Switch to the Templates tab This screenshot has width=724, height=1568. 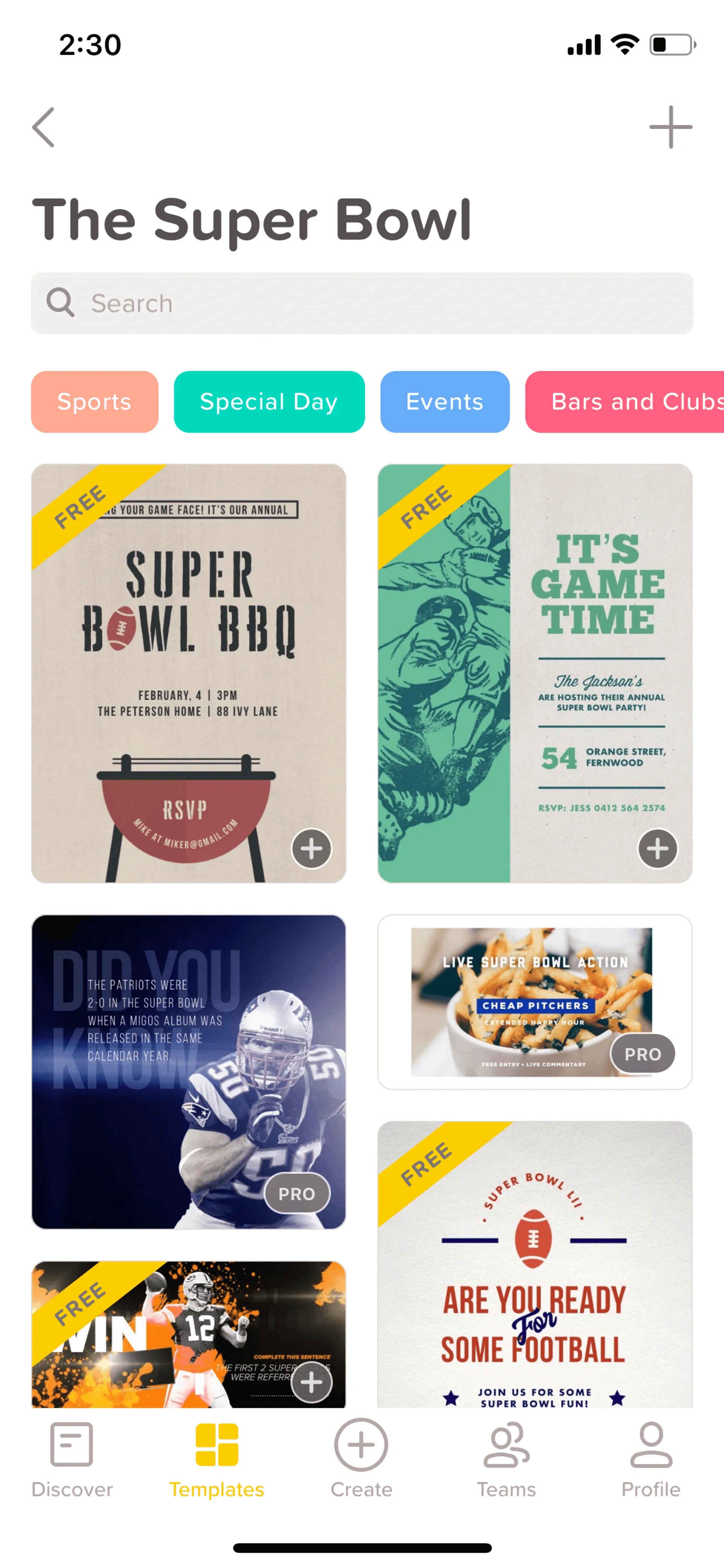click(x=216, y=1459)
